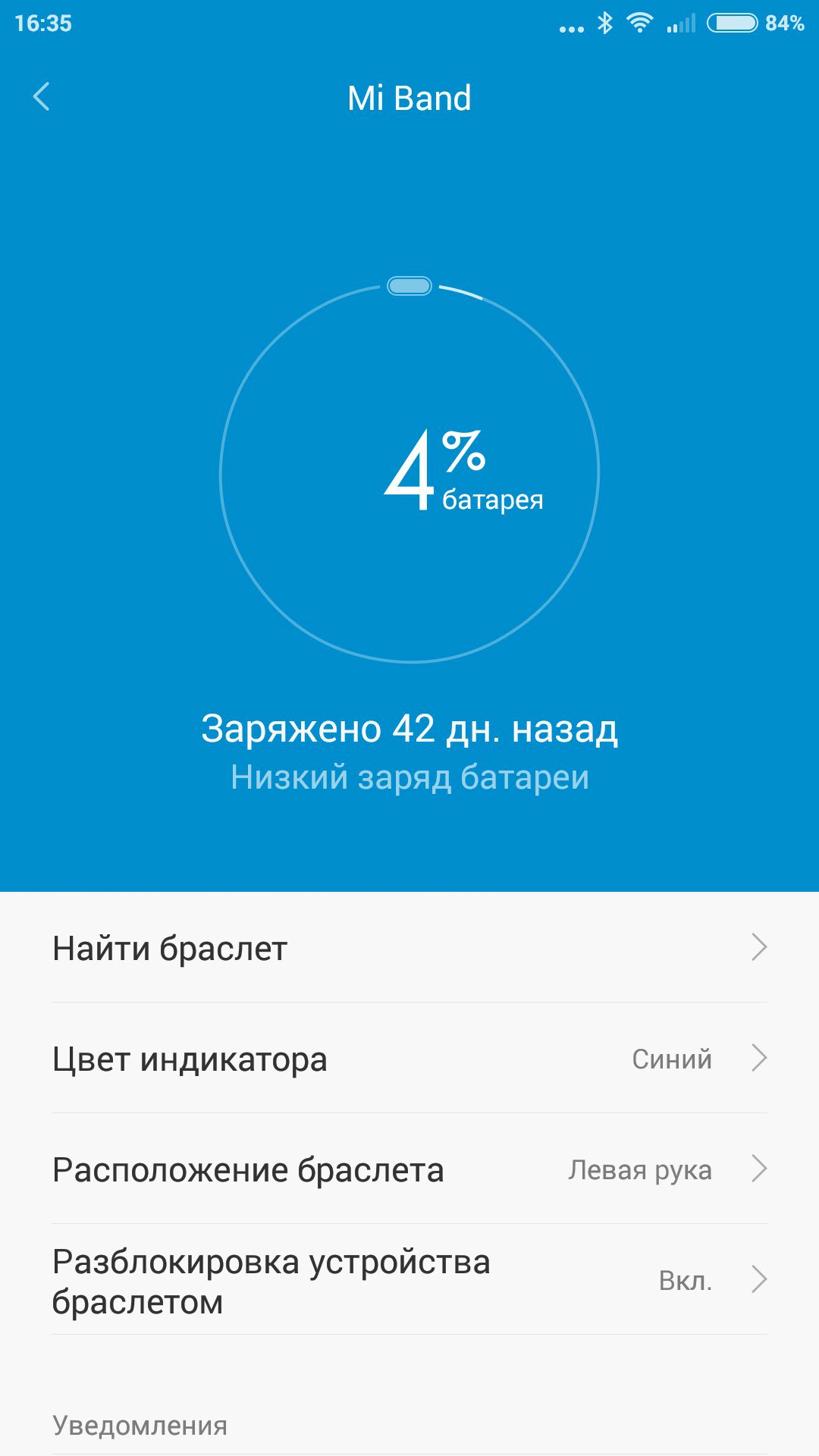The width and height of the screenshot is (819, 1456).
Task: Open Разблокировка устройства браслетом setting
Action: tap(409, 1281)
